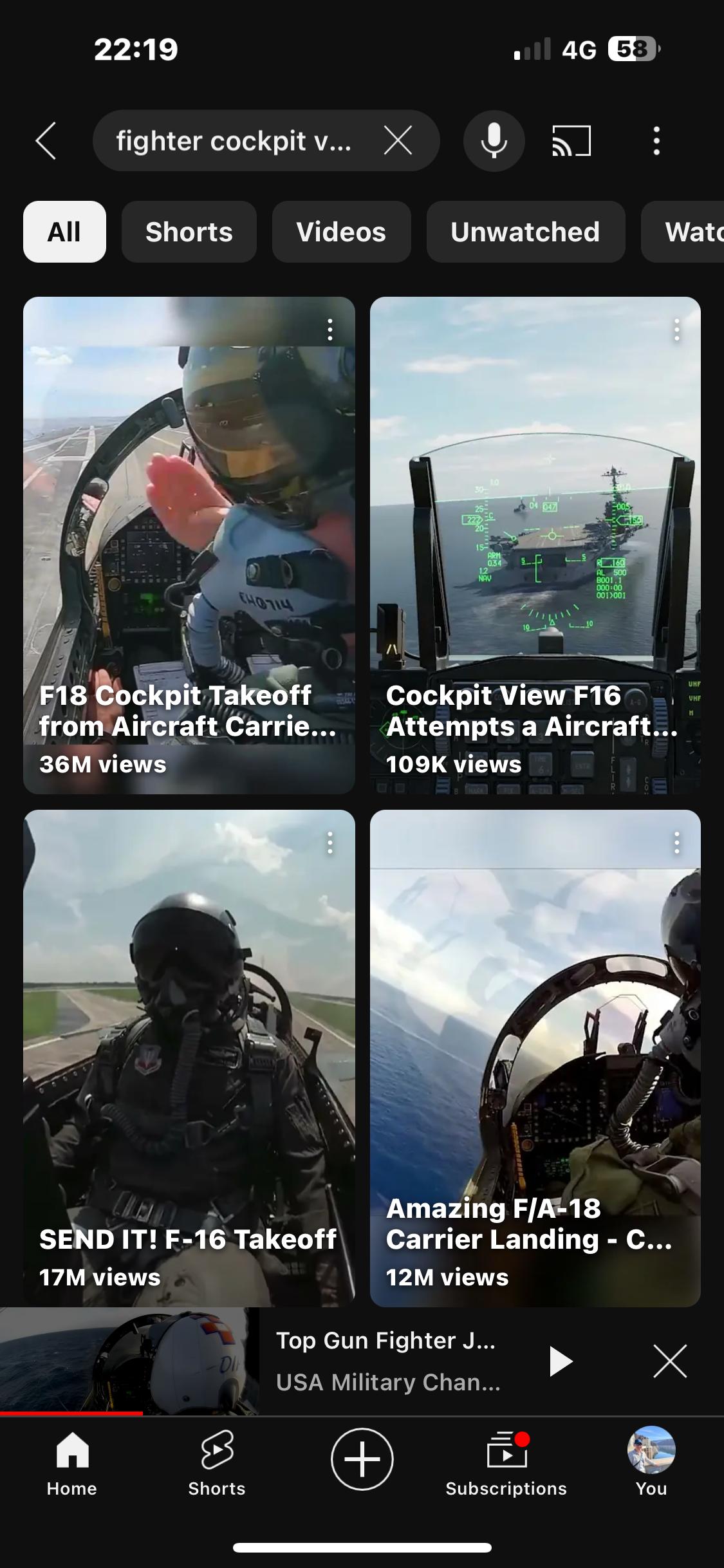Filter results by Videos chip
724x1568 pixels.
click(x=341, y=232)
